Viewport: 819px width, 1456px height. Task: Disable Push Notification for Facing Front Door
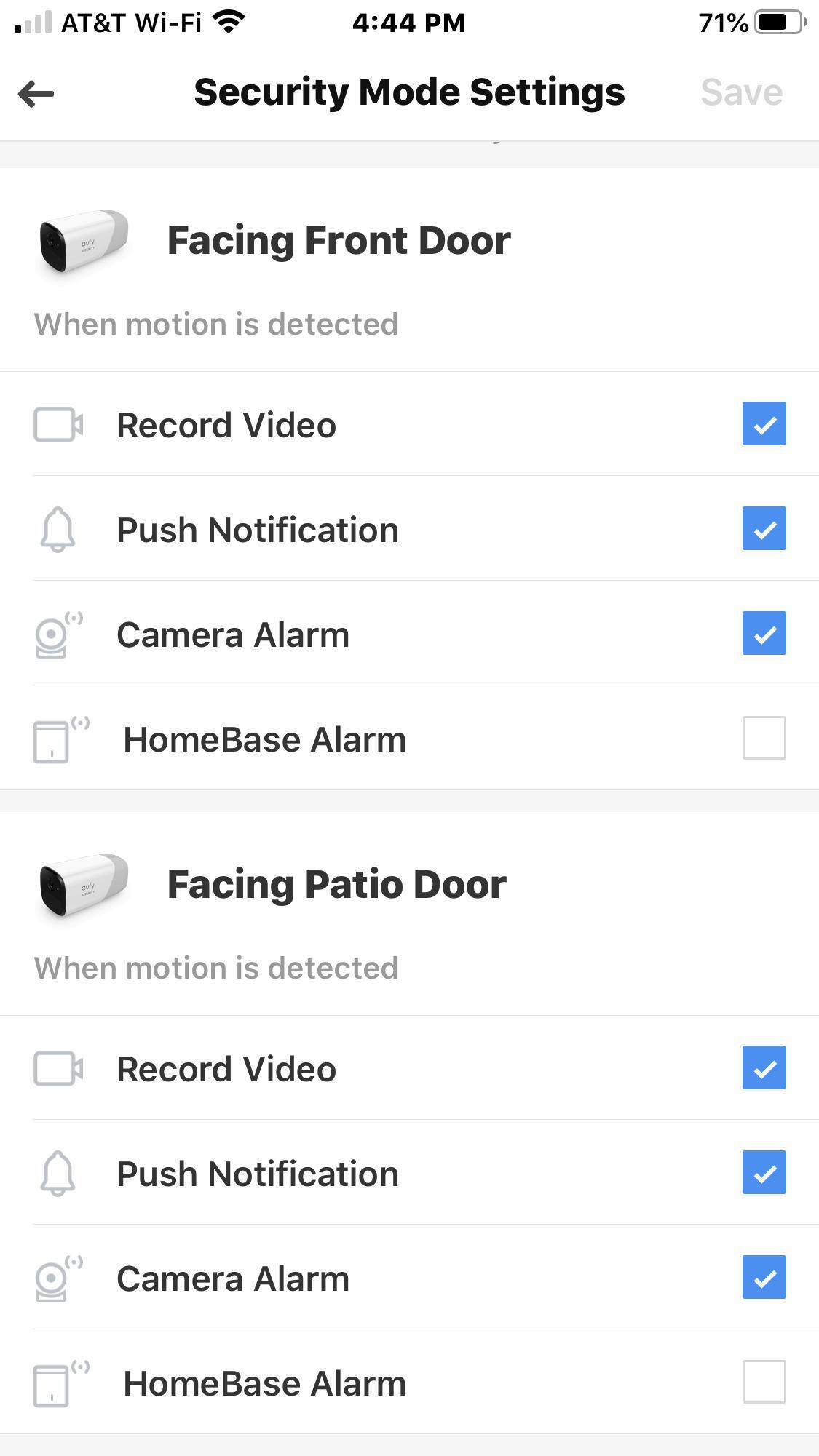pyautogui.click(x=764, y=528)
